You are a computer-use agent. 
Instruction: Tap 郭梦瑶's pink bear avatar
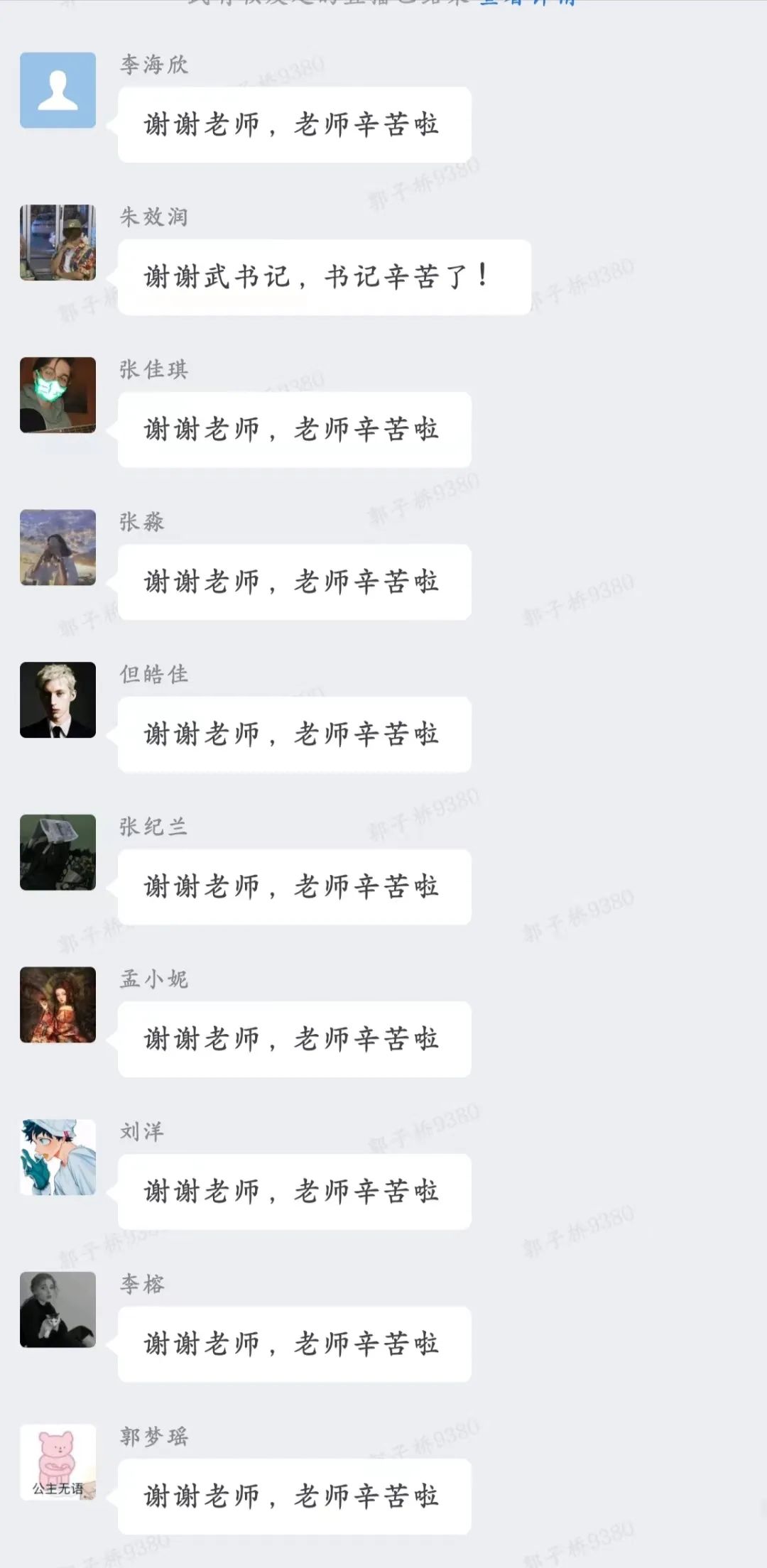[58, 1462]
